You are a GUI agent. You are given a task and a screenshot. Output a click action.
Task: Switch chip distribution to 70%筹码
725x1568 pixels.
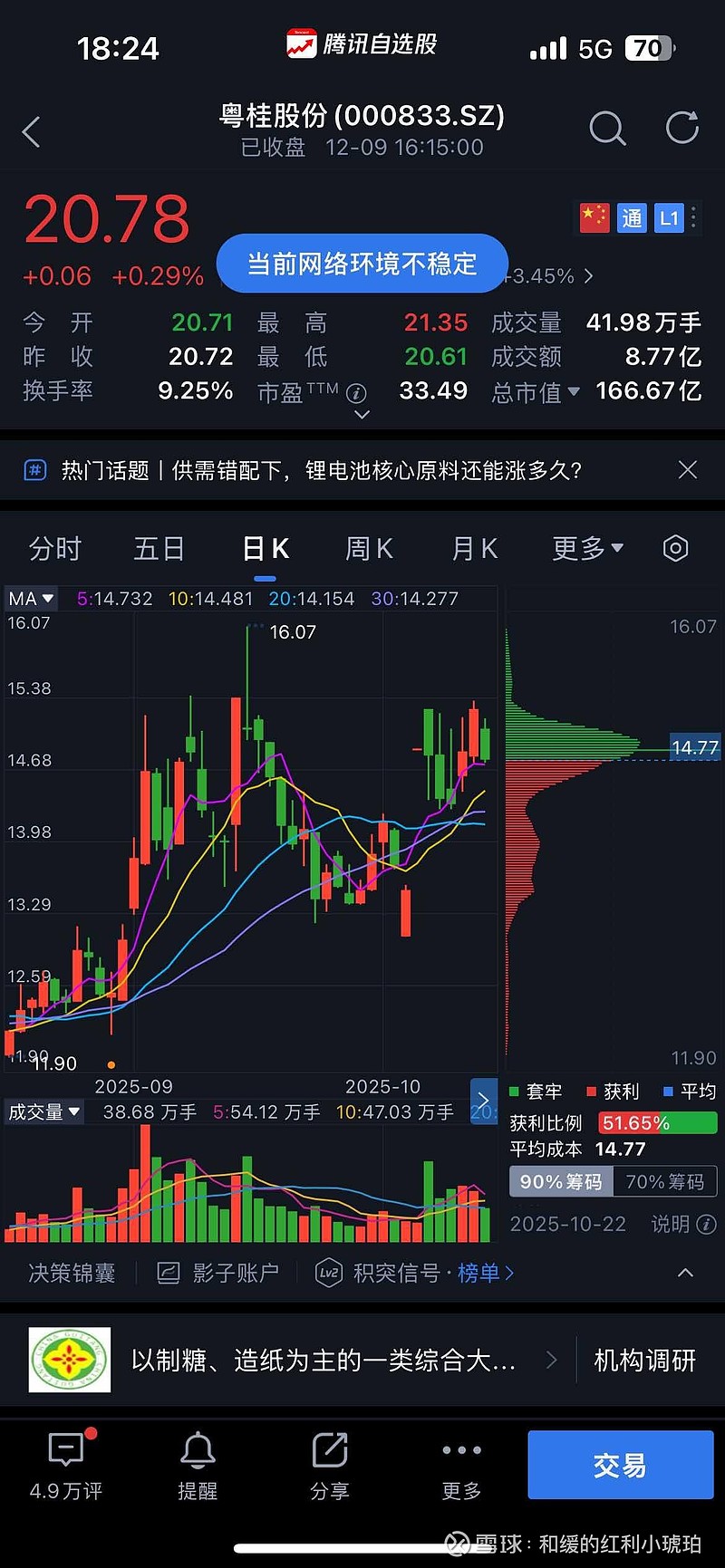point(664,1181)
